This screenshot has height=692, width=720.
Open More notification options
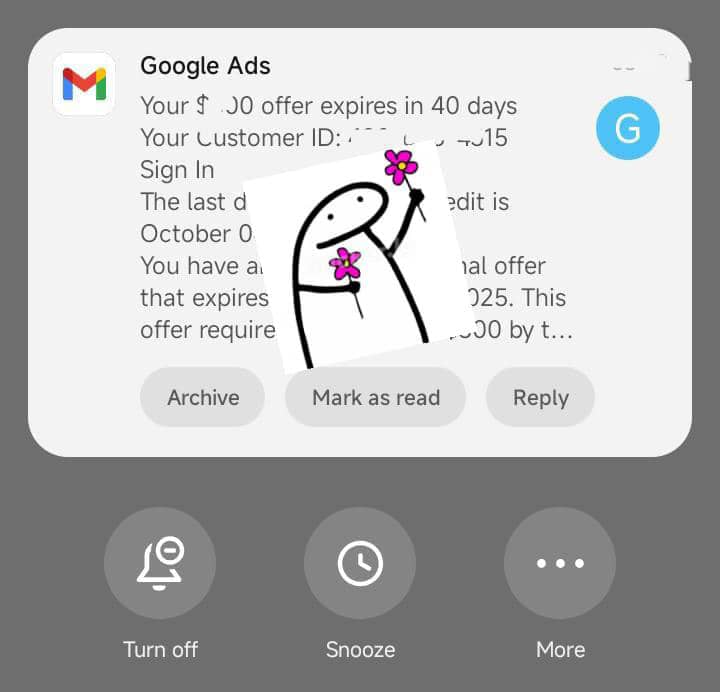(560, 563)
